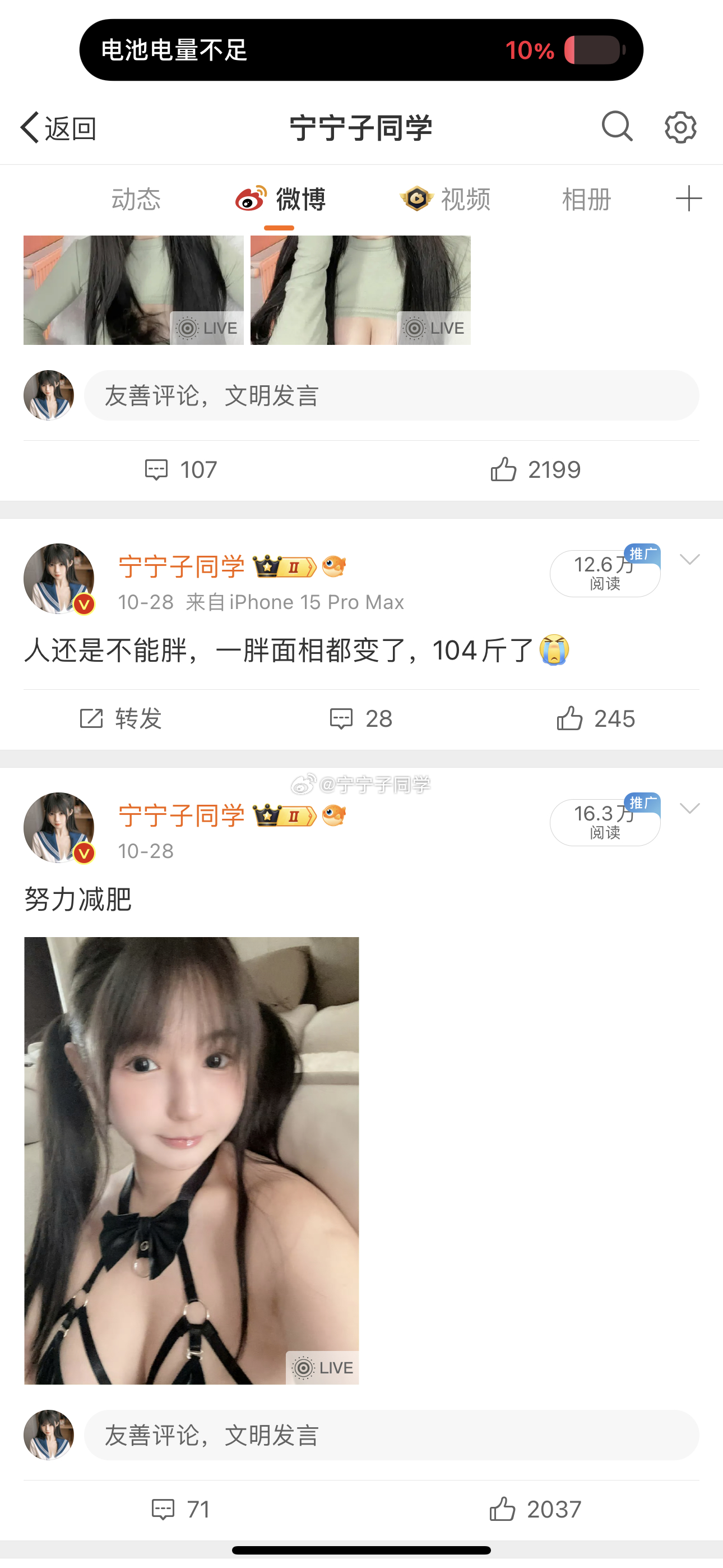Tap the comment box under the 努力减肥 post

click(x=391, y=1435)
